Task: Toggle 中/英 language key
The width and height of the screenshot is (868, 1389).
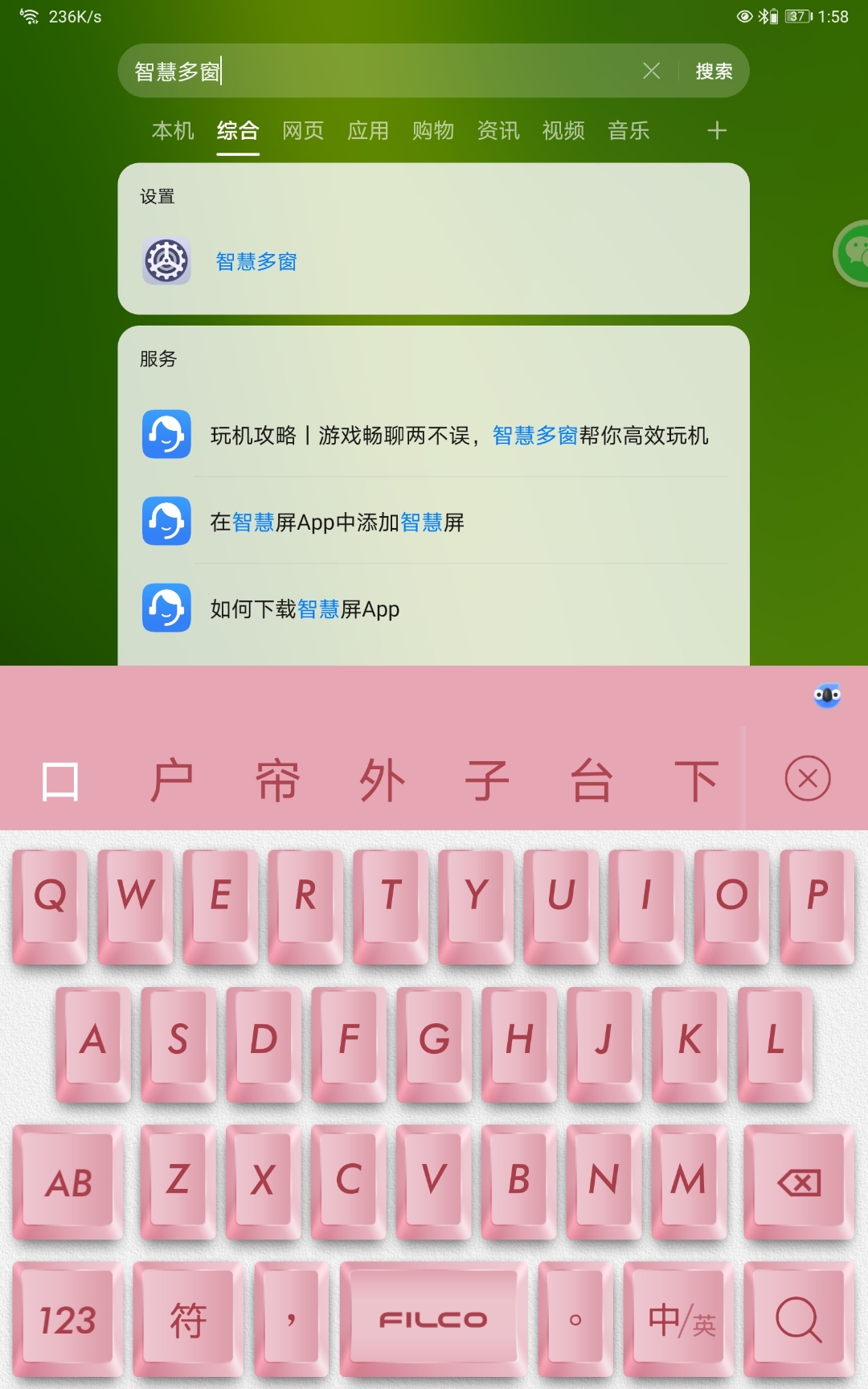Action: (x=680, y=1320)
